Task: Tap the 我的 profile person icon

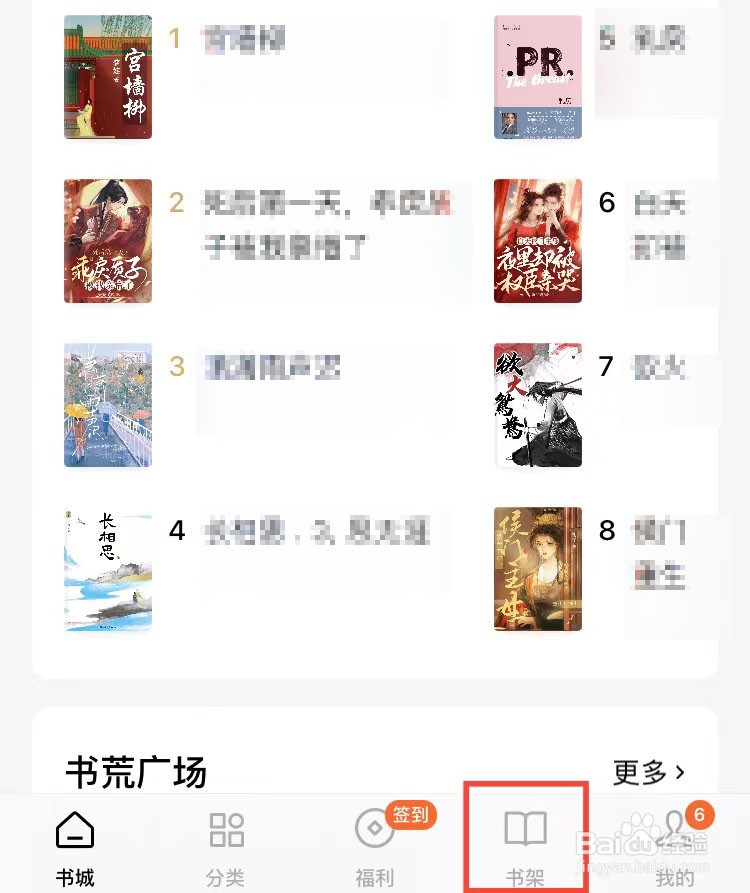Action: click(x=675, y=829)
